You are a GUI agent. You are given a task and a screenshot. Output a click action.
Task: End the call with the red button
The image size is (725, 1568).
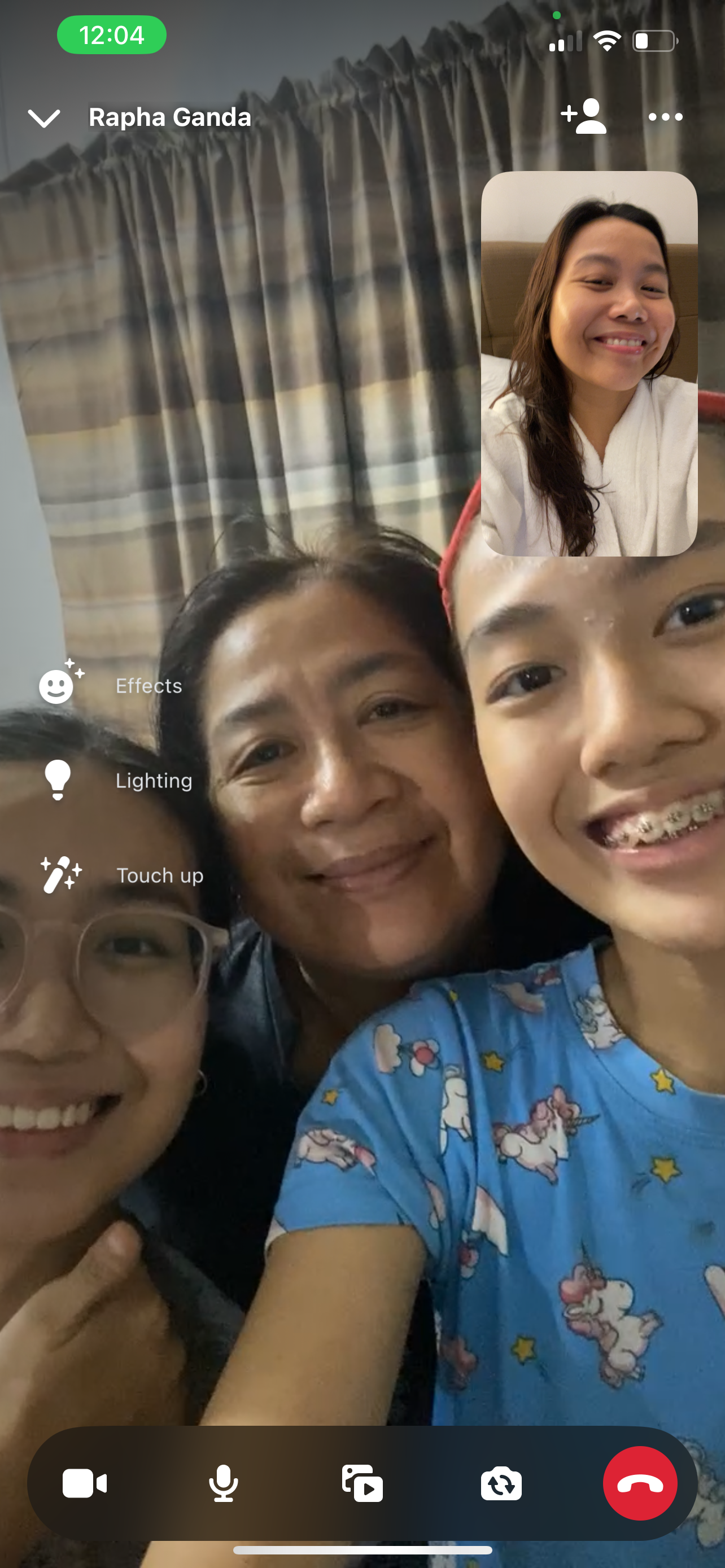point(640,1483)
